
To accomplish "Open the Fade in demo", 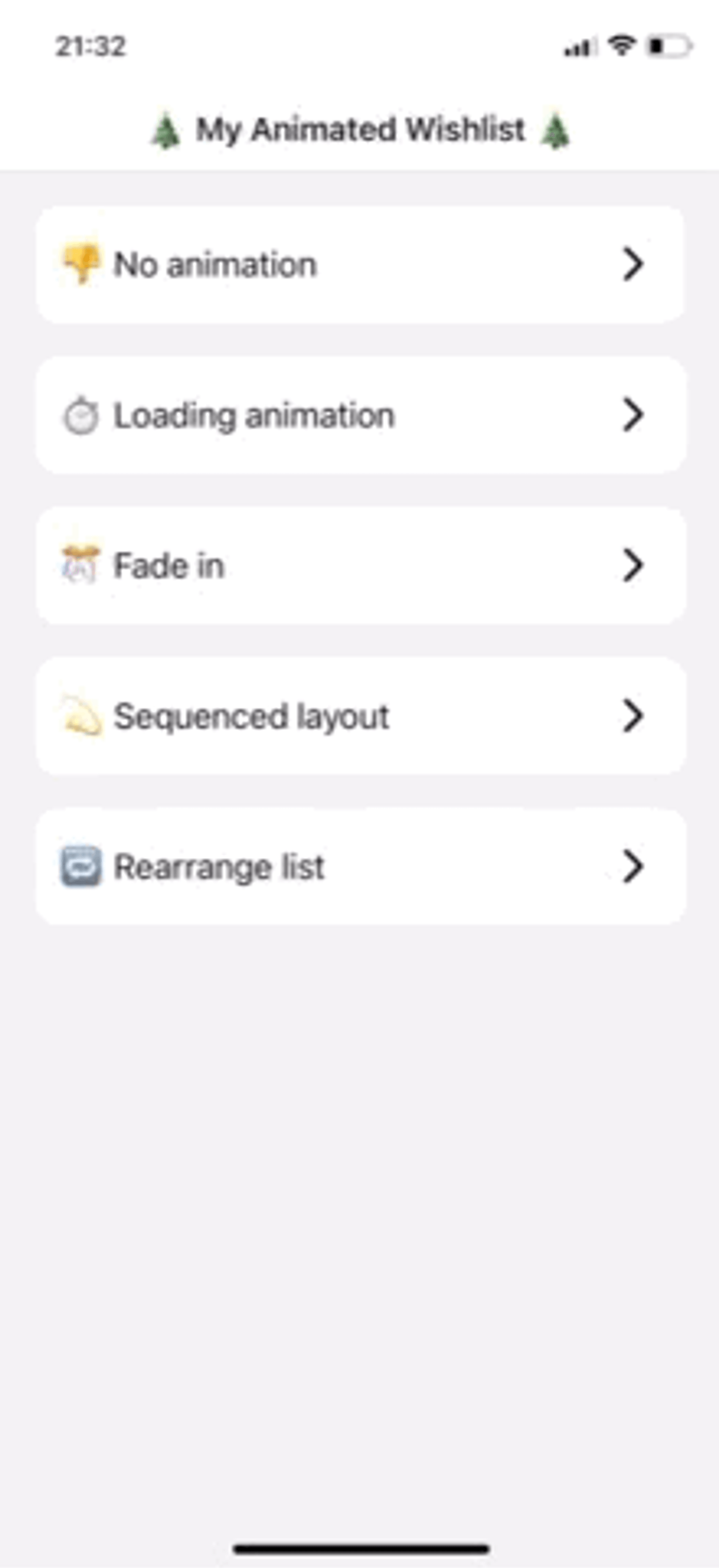I will [359, 566].
